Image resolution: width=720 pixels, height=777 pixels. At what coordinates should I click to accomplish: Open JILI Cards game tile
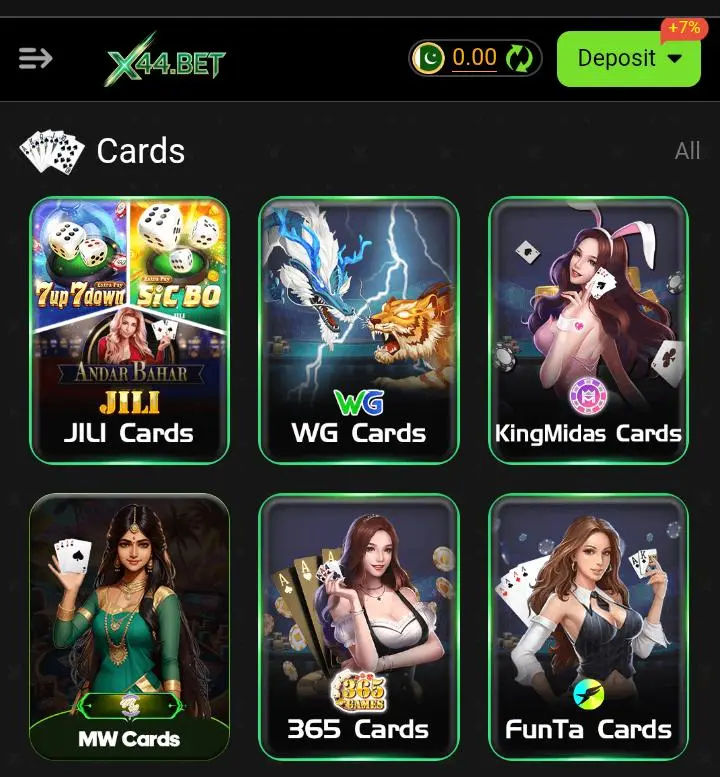click(130, 331)
